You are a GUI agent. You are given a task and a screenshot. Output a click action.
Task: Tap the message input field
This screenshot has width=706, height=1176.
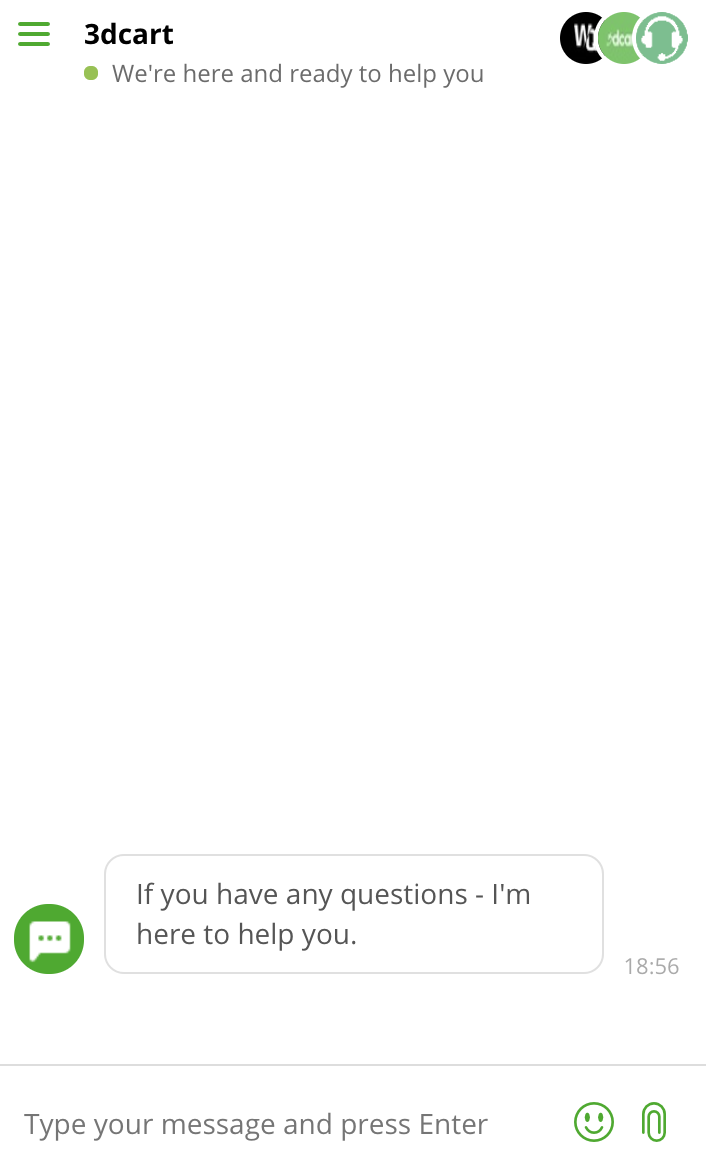click(x=285, y=1124)
